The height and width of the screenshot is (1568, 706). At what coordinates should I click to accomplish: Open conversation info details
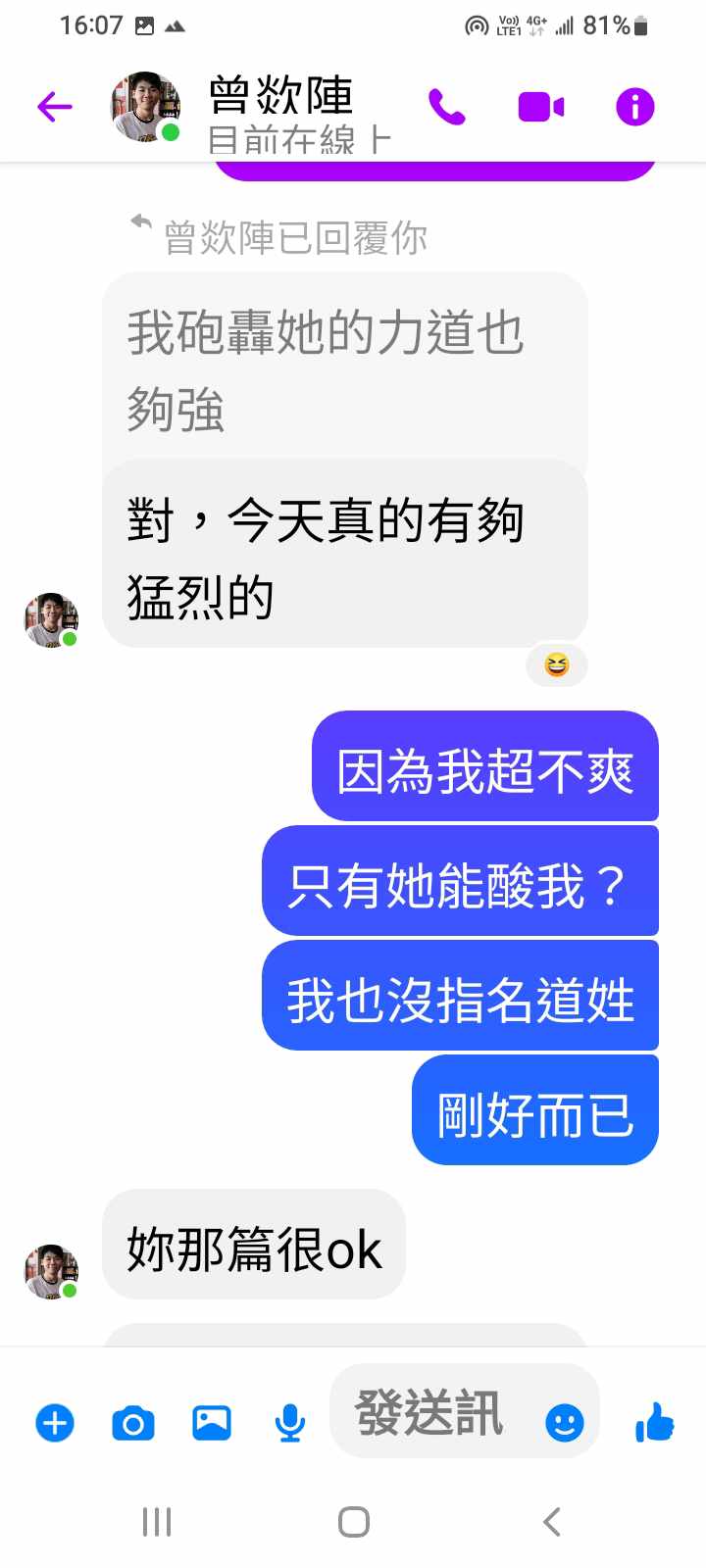point(634,107)
